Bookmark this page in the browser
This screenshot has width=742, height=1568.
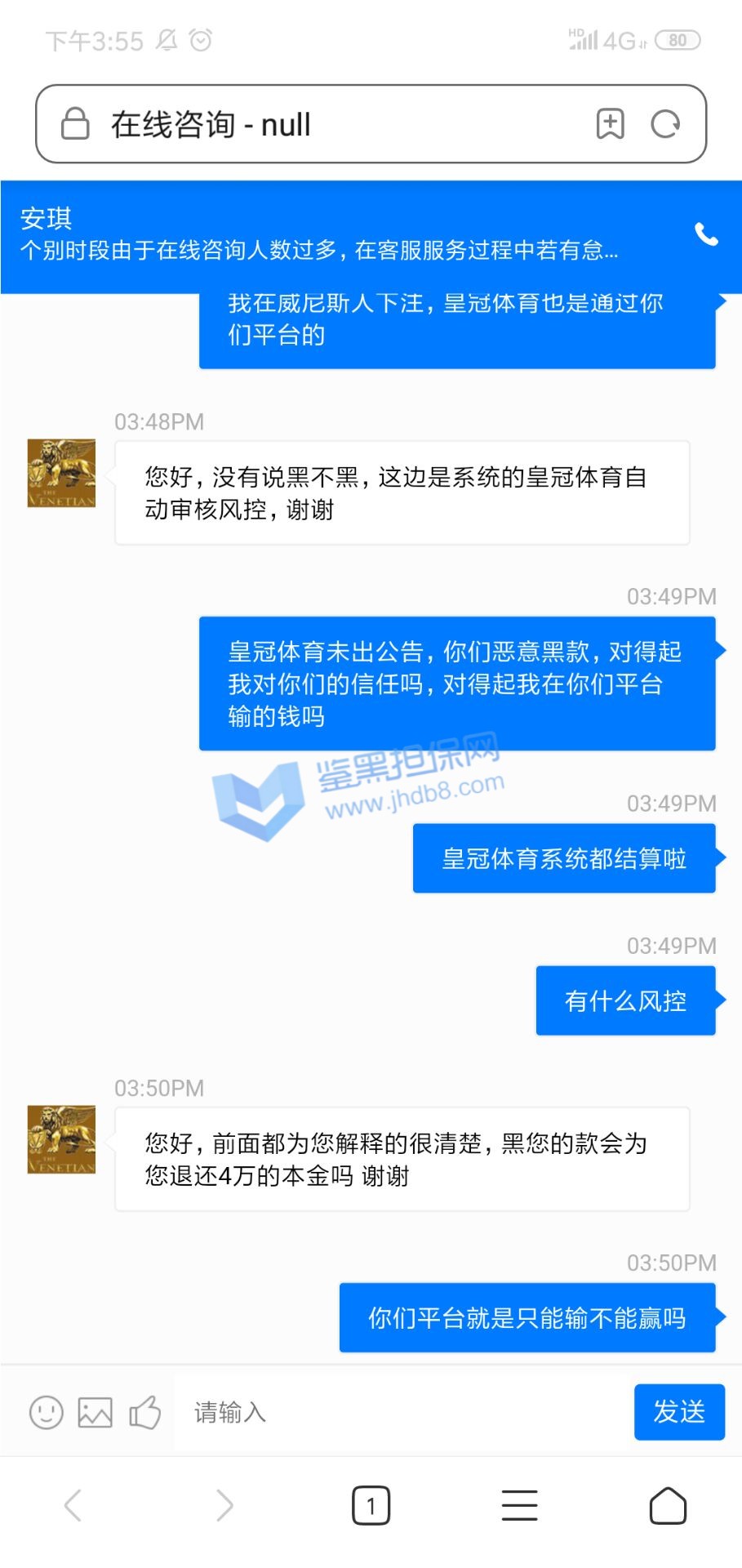[x=610, y=124]
